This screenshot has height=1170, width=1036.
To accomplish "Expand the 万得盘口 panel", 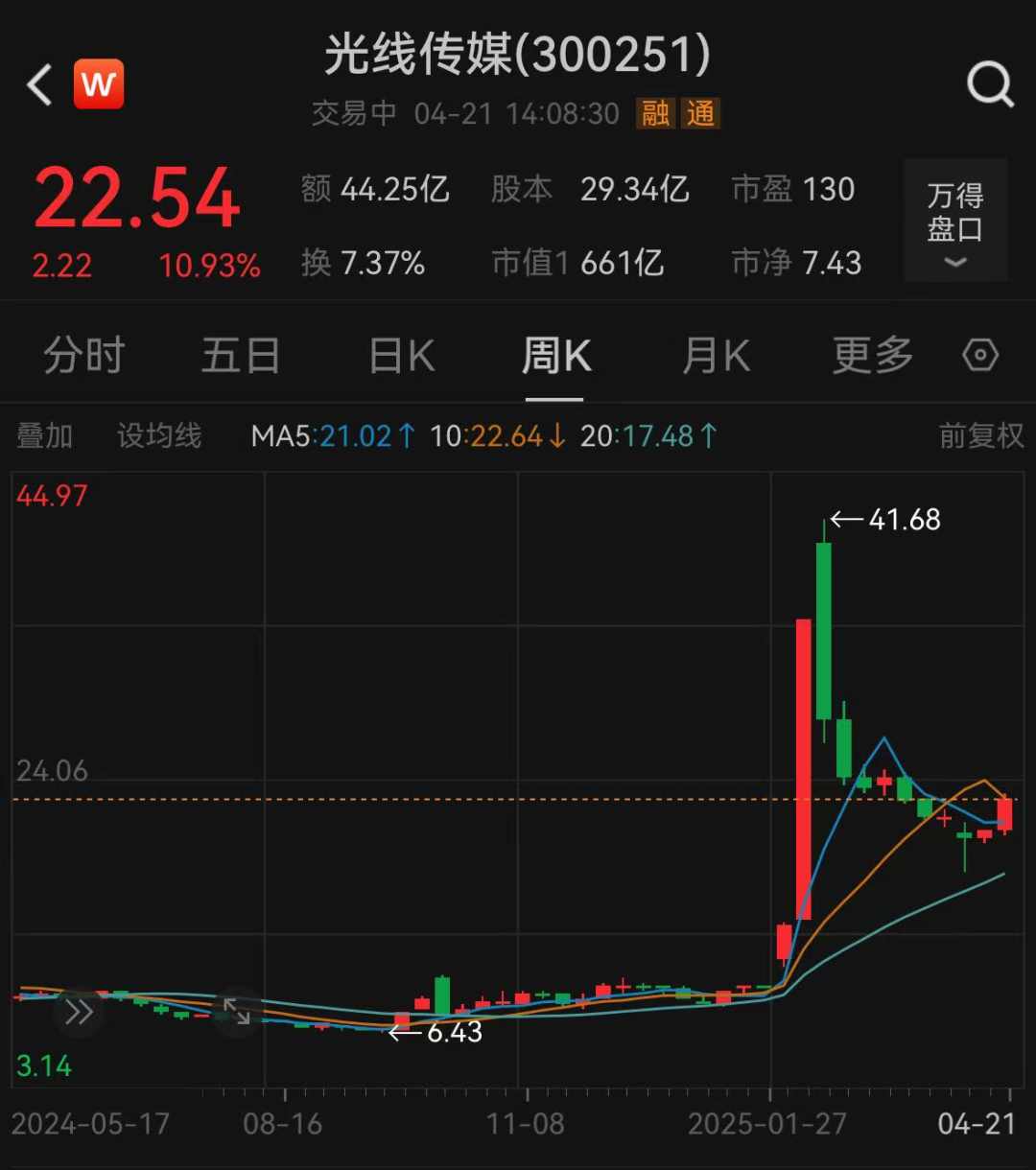I will pos(955,220).
